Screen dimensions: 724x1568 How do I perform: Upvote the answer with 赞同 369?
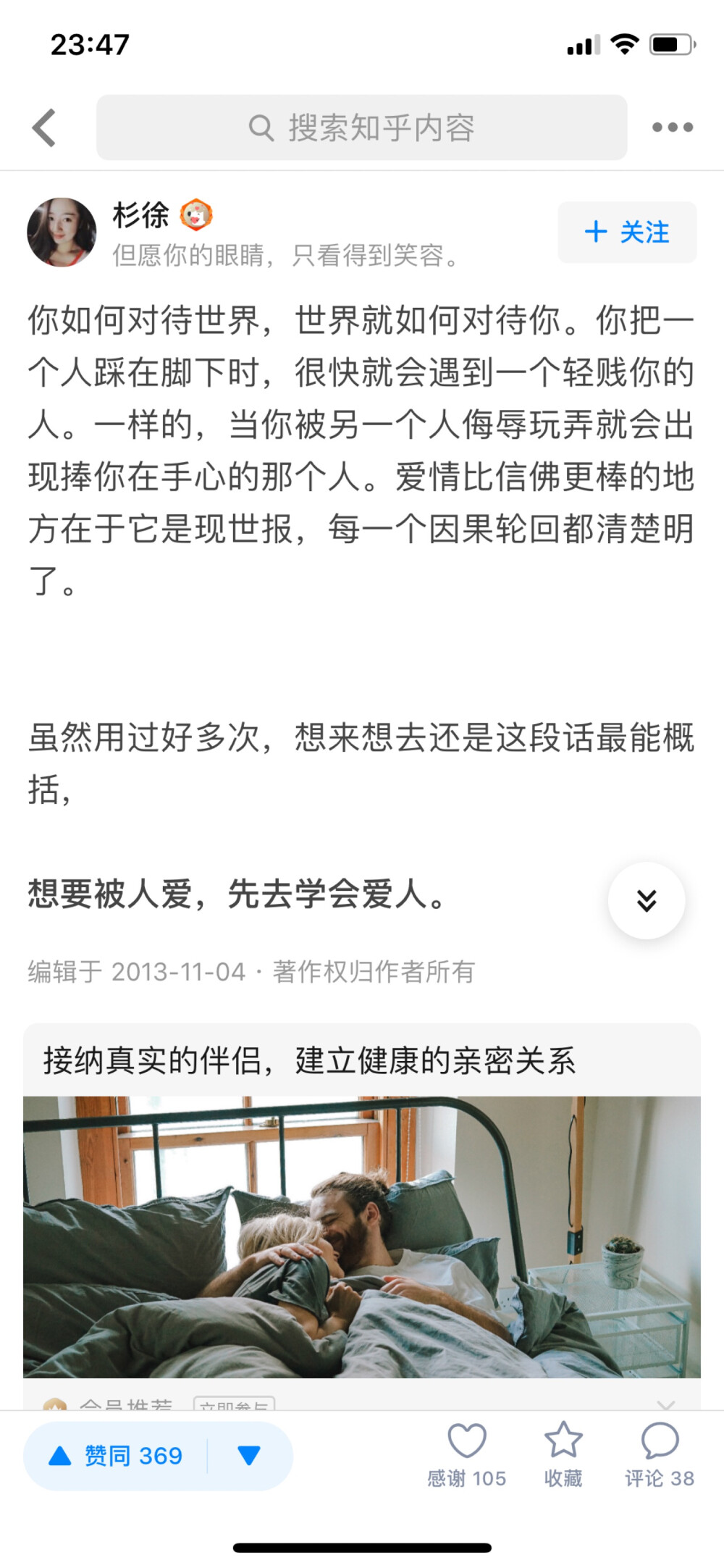coord(116,1456)
